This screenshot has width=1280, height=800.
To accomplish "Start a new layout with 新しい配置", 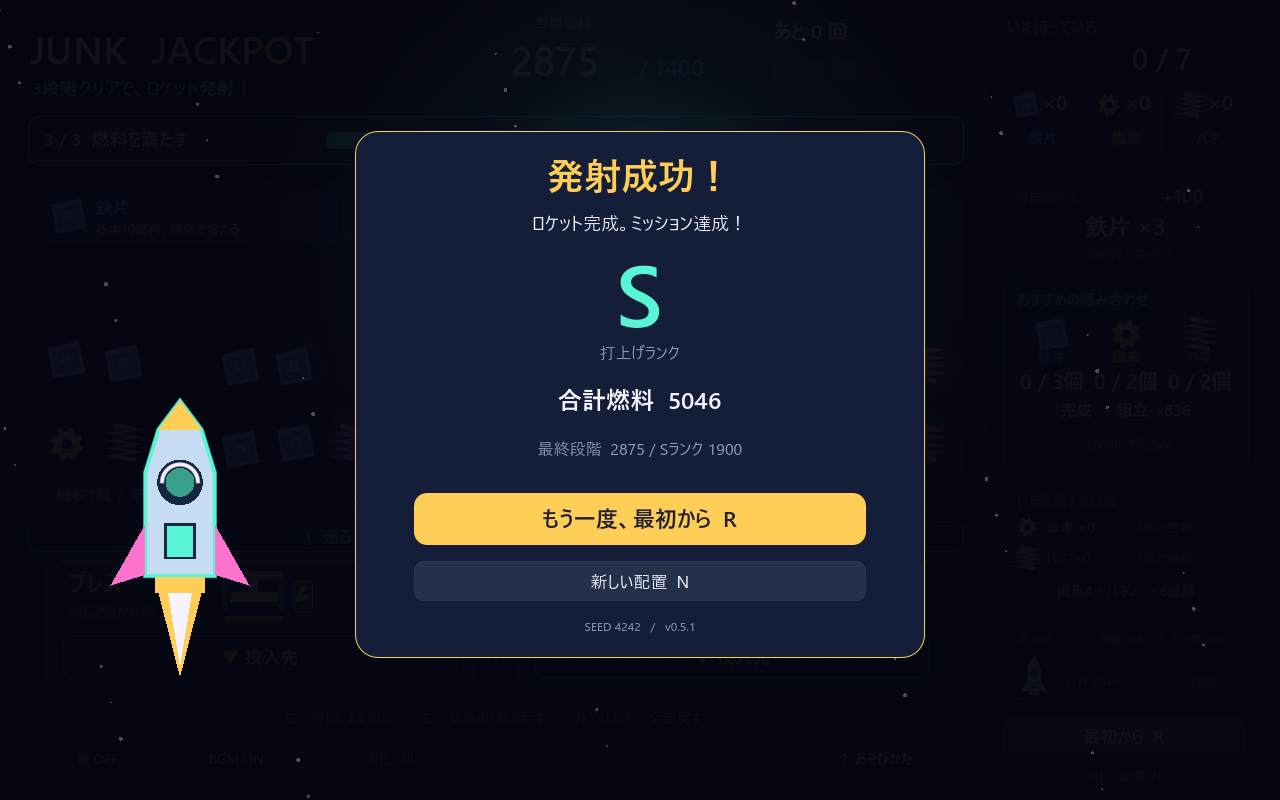I will tap(640, 581).
